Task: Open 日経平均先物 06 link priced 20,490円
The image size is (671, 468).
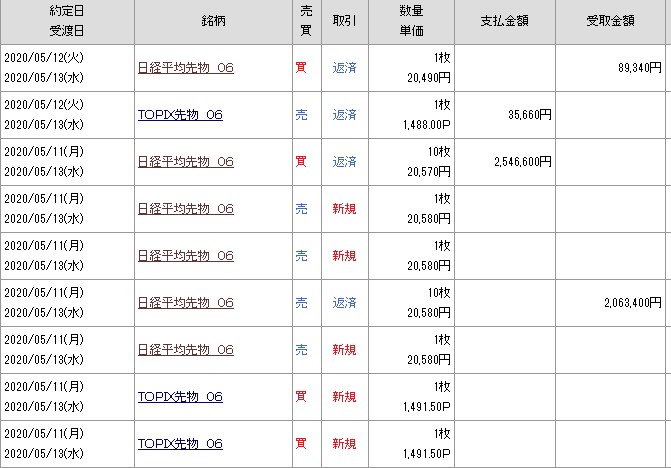Action: [x=185, y=68]
